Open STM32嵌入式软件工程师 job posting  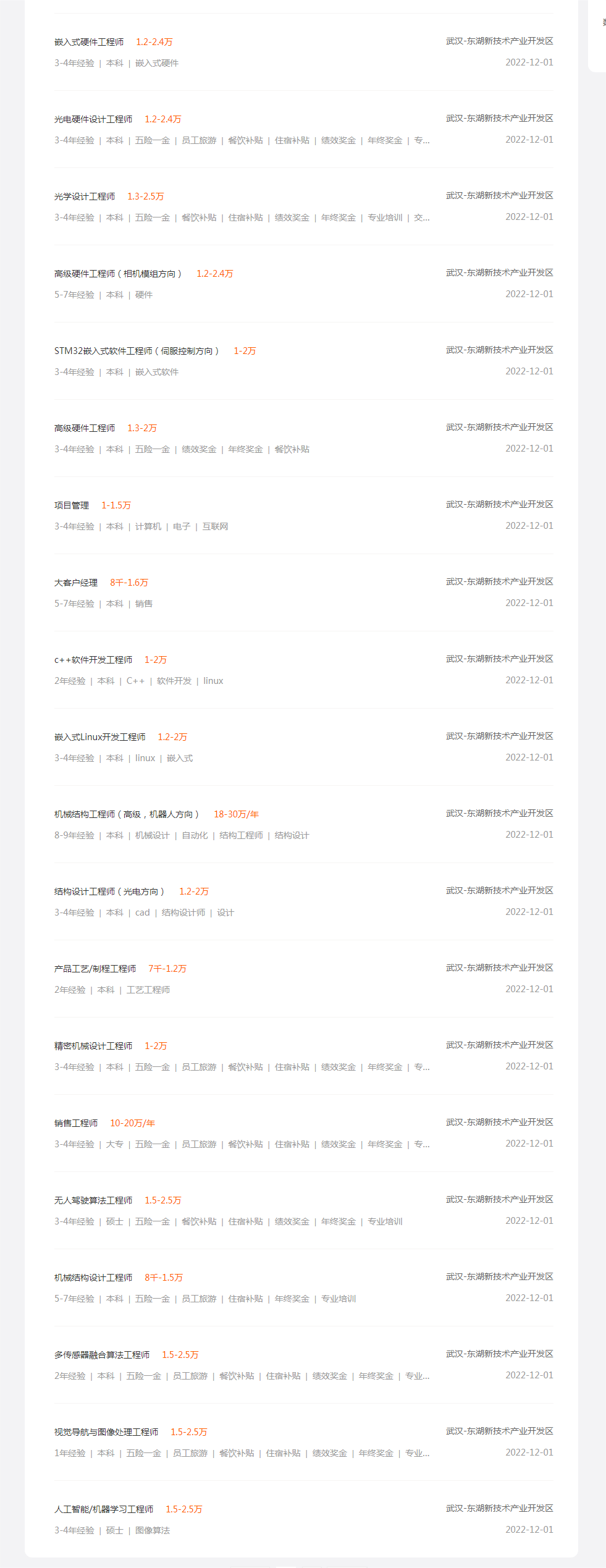tap(137, 351)
